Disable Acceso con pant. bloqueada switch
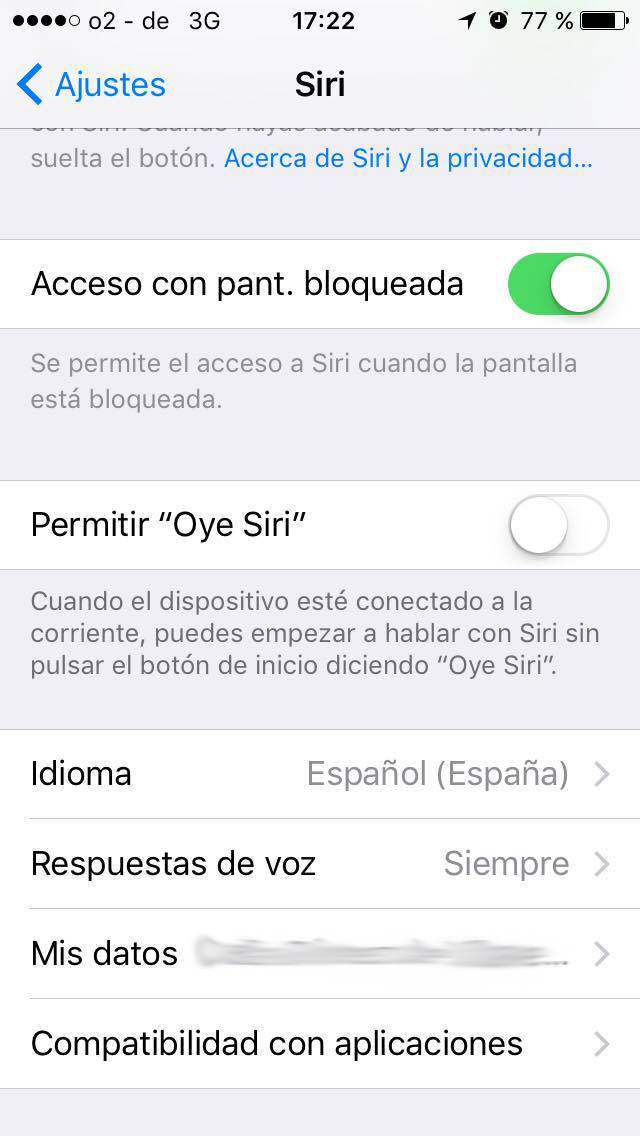Screen dimensions: 640x1136 click(x=559, y=284)
